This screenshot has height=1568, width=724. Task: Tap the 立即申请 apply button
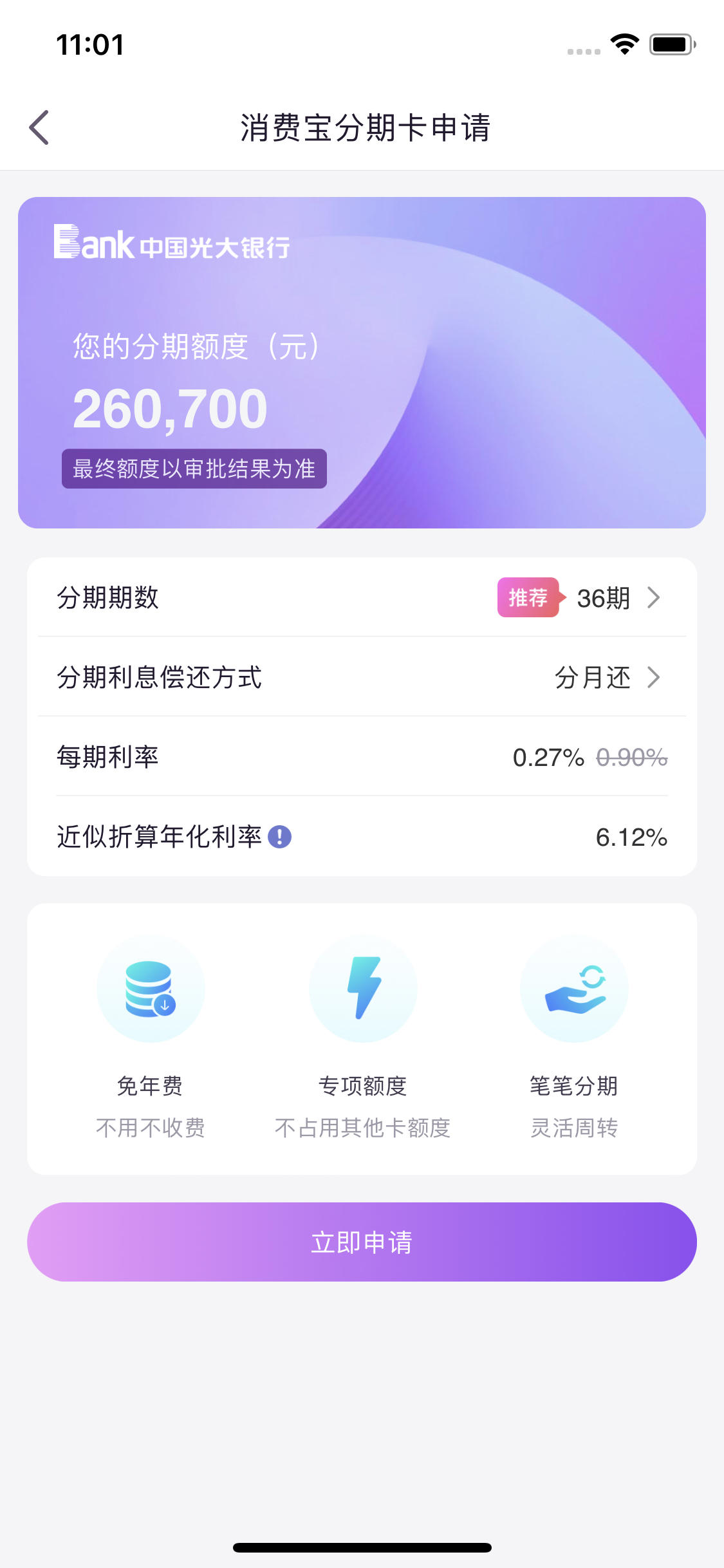tap(362, 1242)
